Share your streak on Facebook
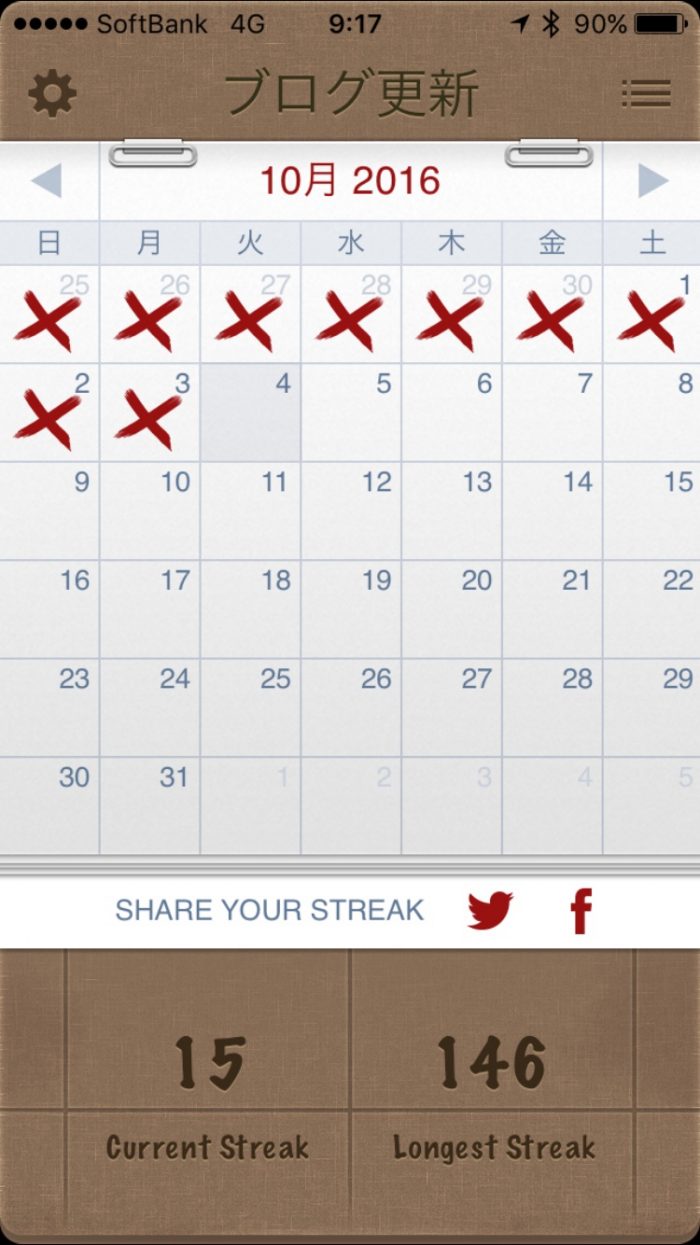700x1245 pixels. tap(581, 910)
